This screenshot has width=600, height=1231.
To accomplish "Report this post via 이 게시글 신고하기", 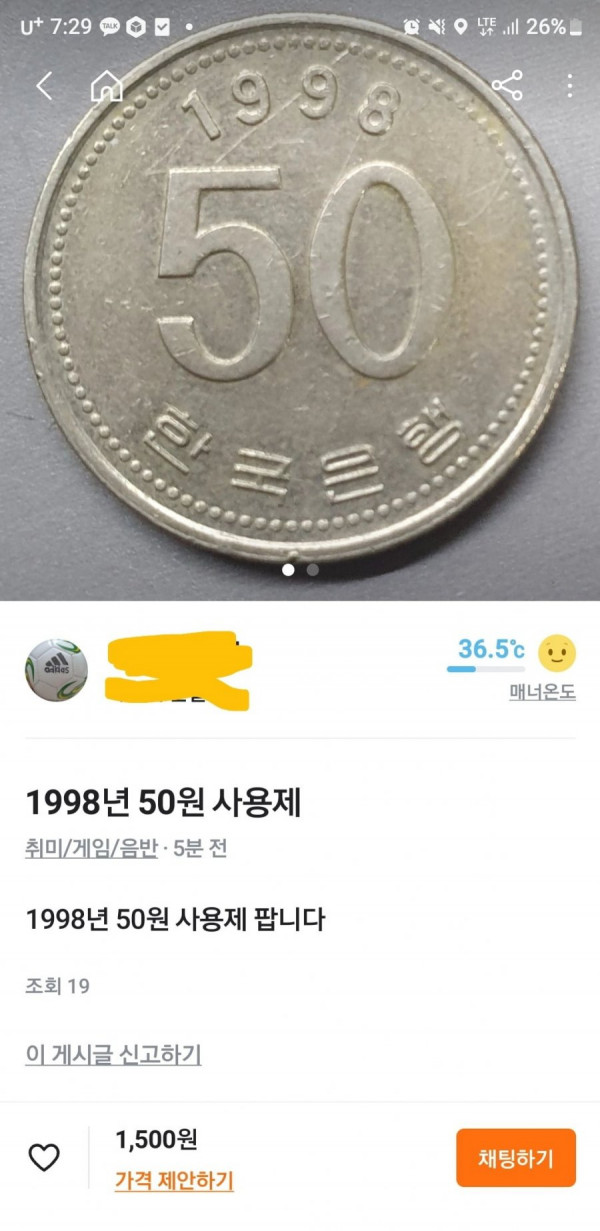I will point(113,1053).
